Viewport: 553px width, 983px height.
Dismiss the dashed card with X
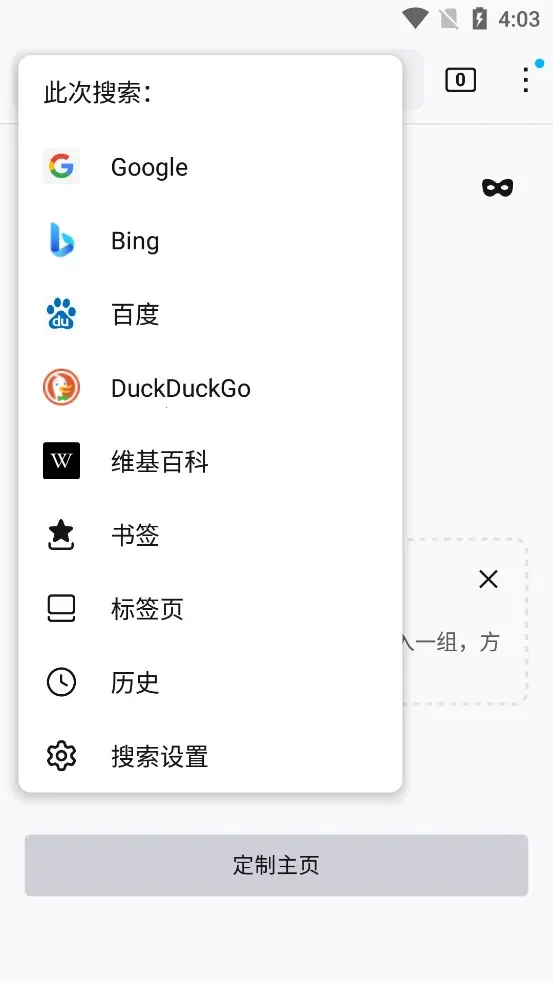click(x=488, y=579)
